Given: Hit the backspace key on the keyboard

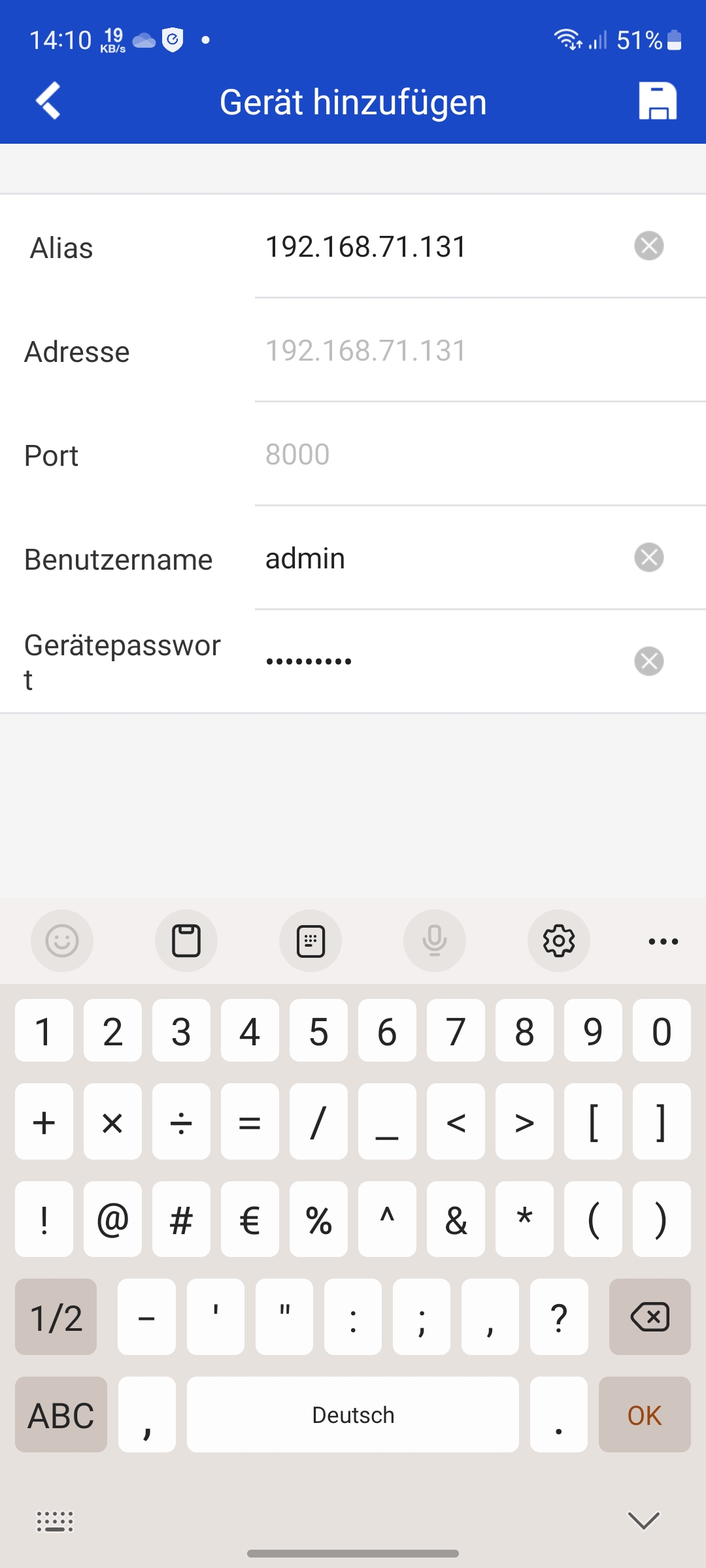Looking at the screenshot, I should coord(650,1316).
